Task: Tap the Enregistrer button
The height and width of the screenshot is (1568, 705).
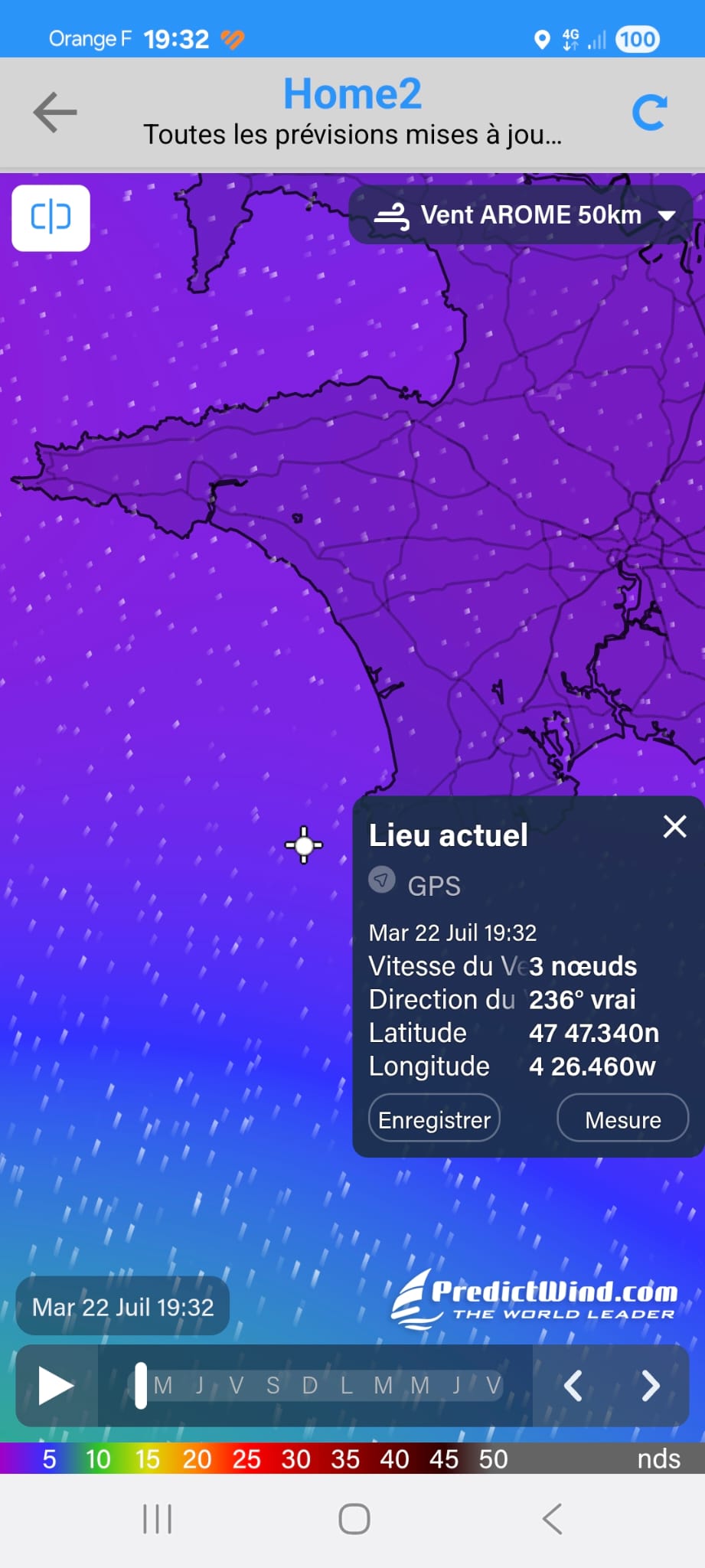Action: pos(434,1119)
